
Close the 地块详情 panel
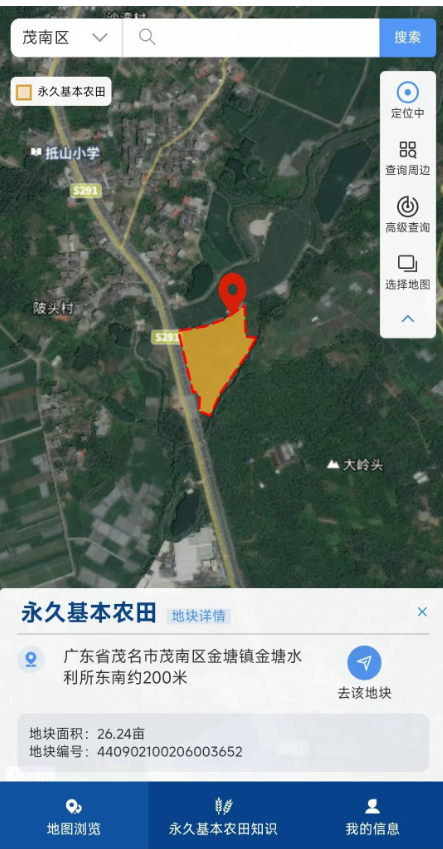tap(422, 612)
